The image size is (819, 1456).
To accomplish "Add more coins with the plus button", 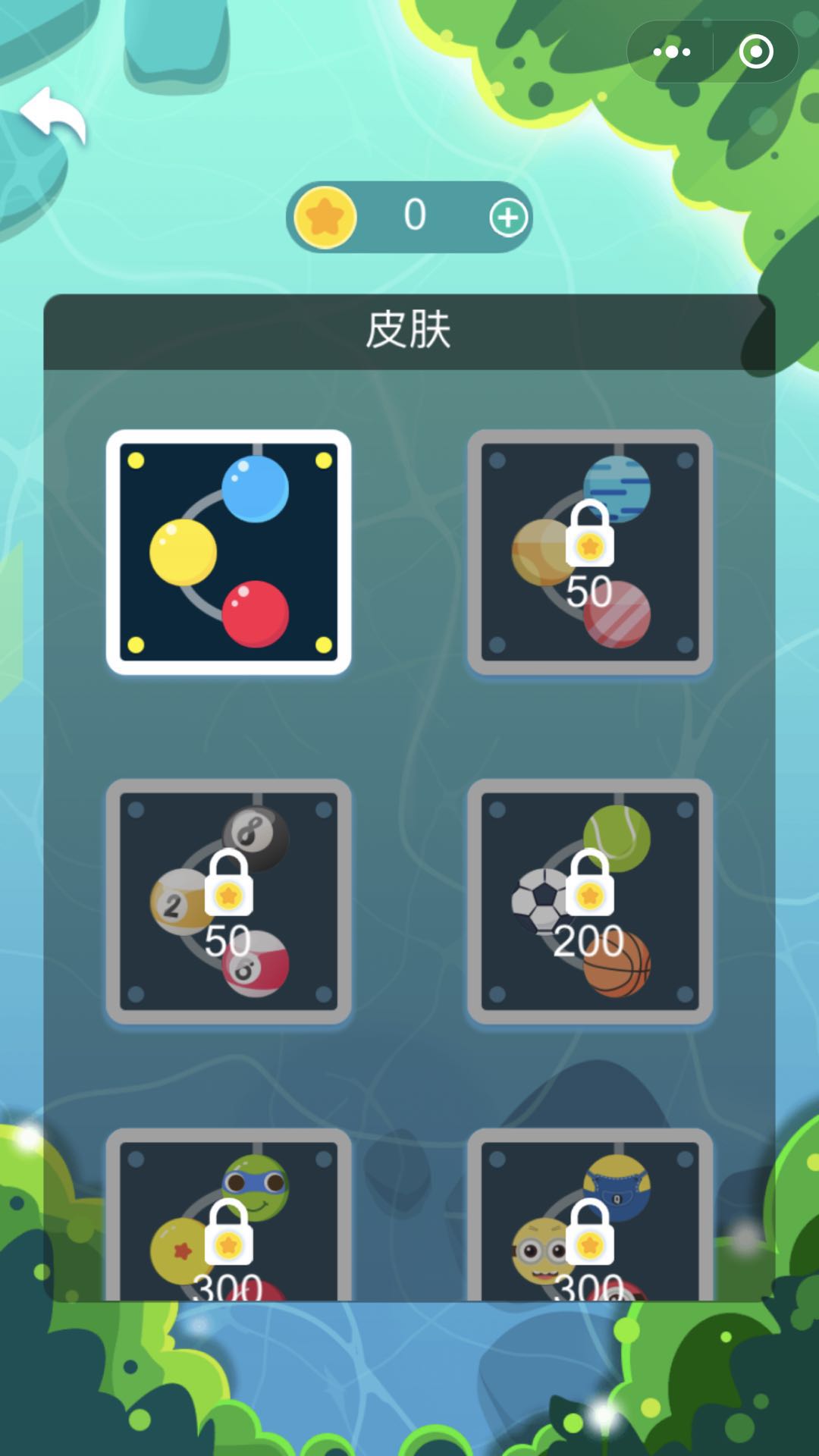I will 507,218.
